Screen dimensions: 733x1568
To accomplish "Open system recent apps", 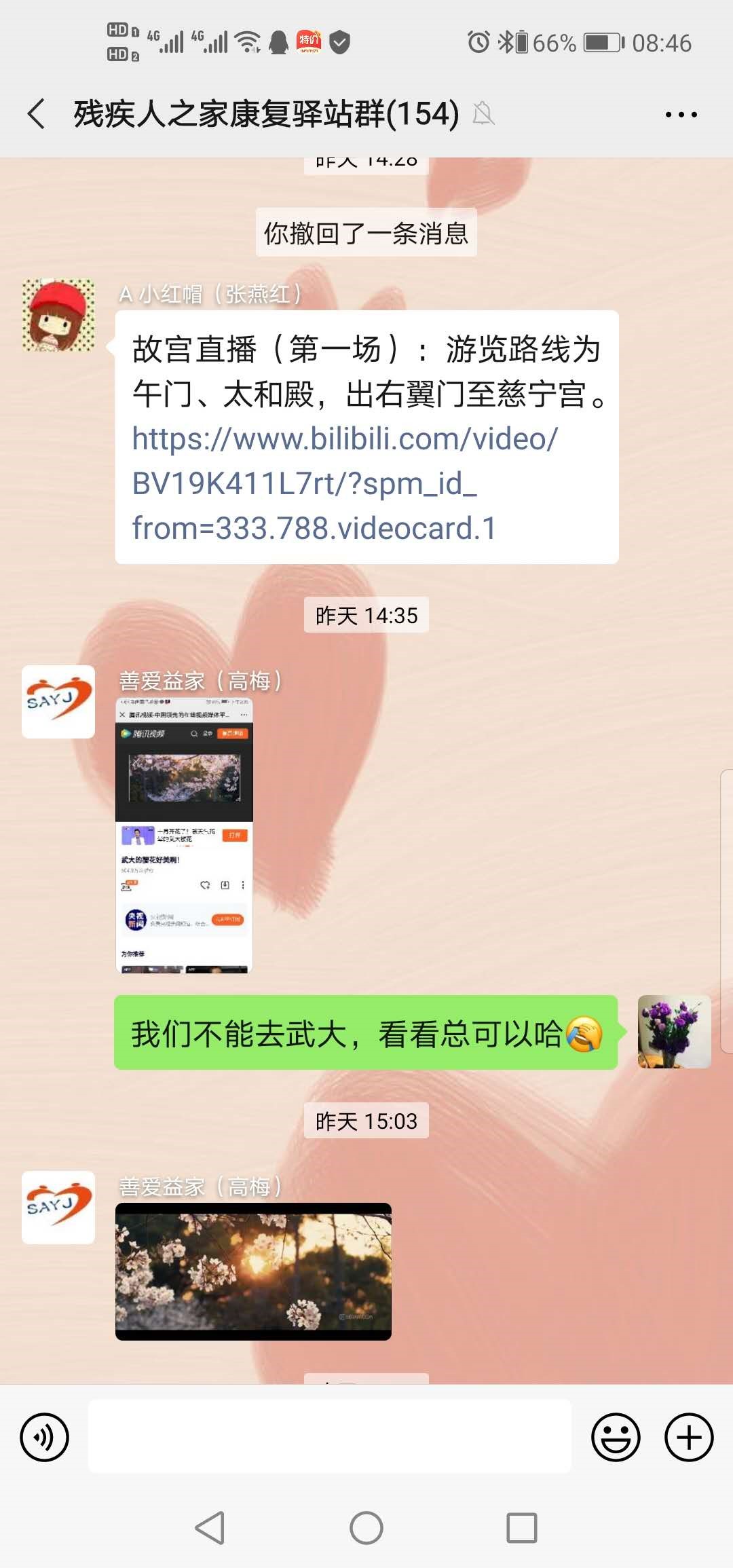I will coord(521,1529).
